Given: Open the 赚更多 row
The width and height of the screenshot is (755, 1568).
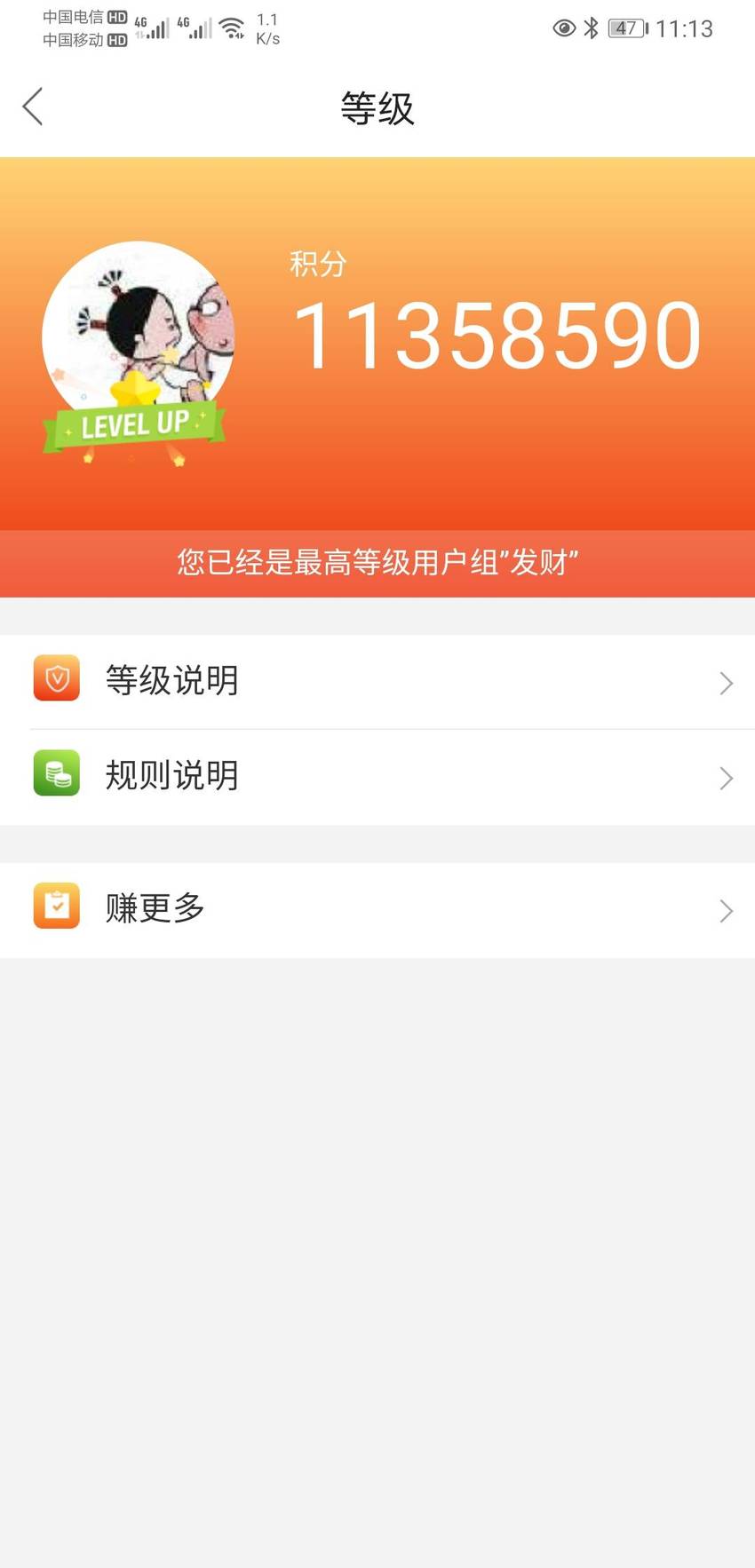Looking at the screenshot, I should (x=377, y=909).
